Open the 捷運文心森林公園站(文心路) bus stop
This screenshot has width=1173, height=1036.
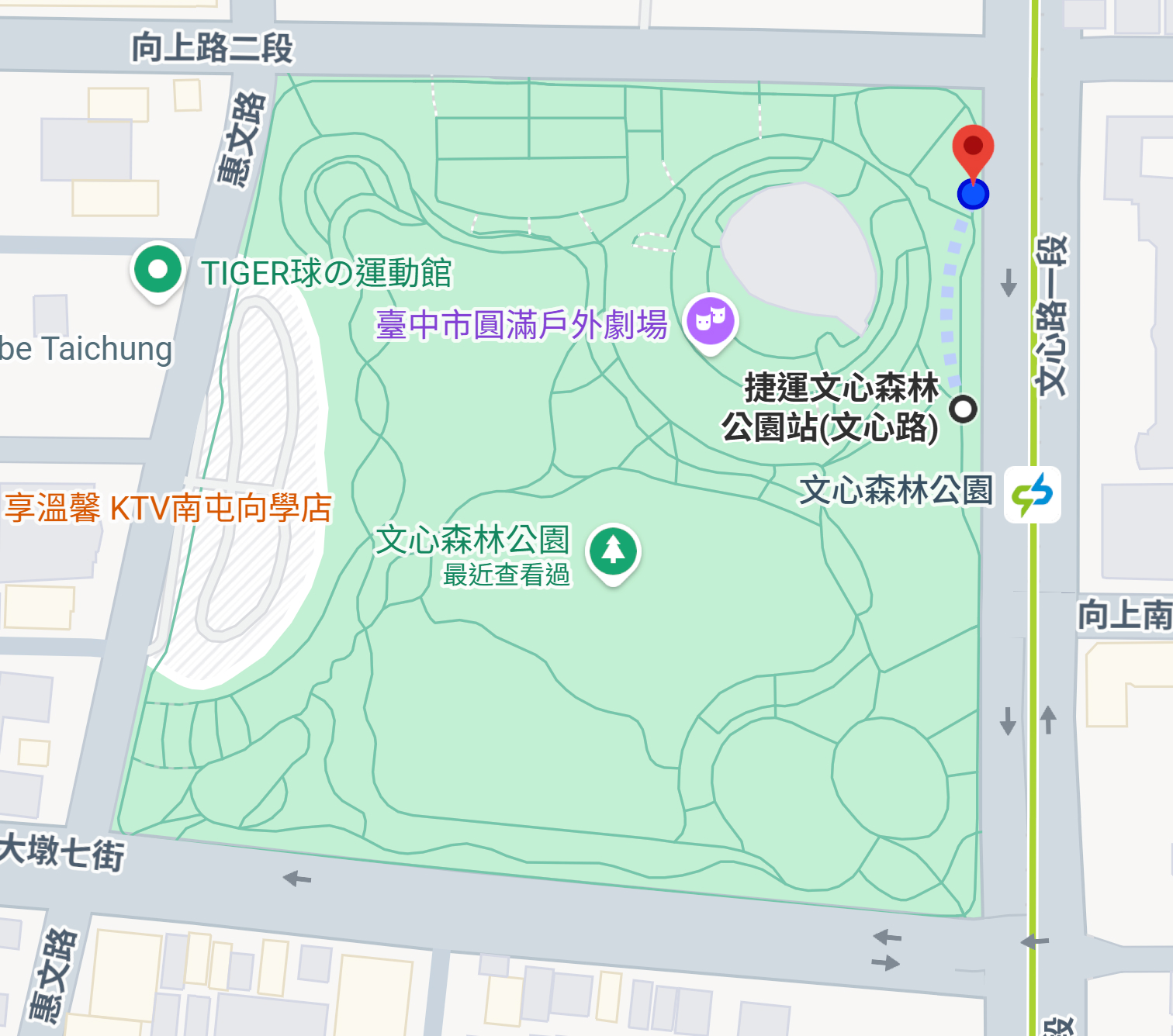click(x=964, y=408)
